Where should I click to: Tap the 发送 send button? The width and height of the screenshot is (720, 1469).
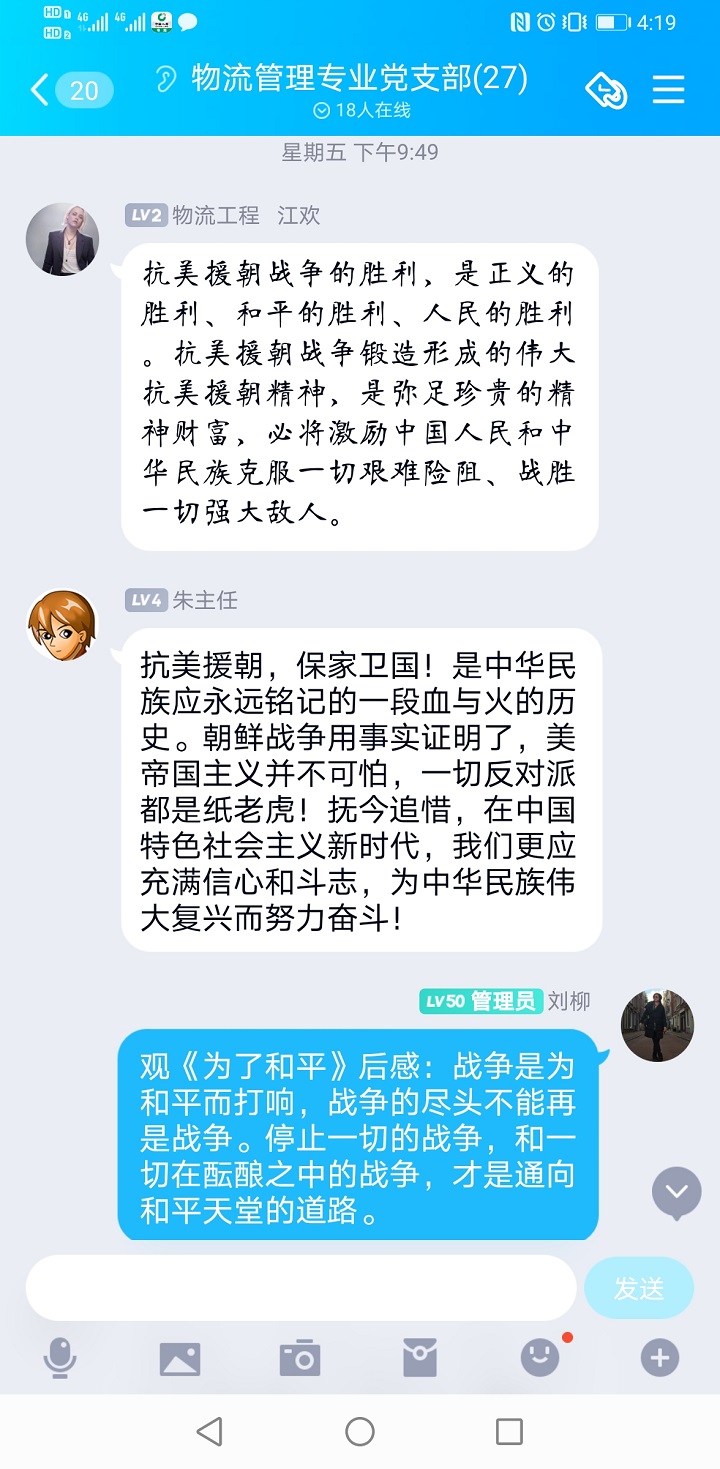(x=639, y=1288)
